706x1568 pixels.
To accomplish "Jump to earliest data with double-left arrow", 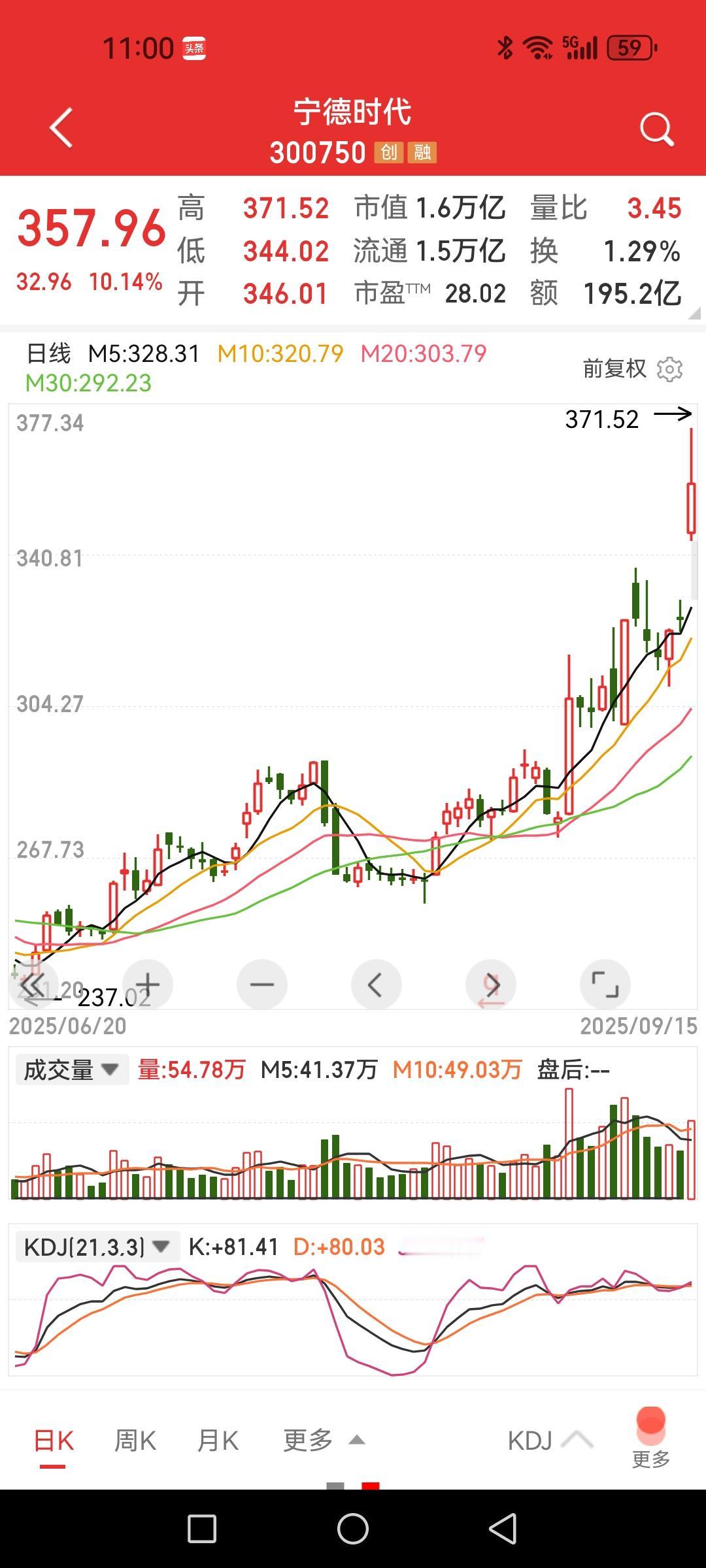I will pyautogui.click(x=33, y=984).
